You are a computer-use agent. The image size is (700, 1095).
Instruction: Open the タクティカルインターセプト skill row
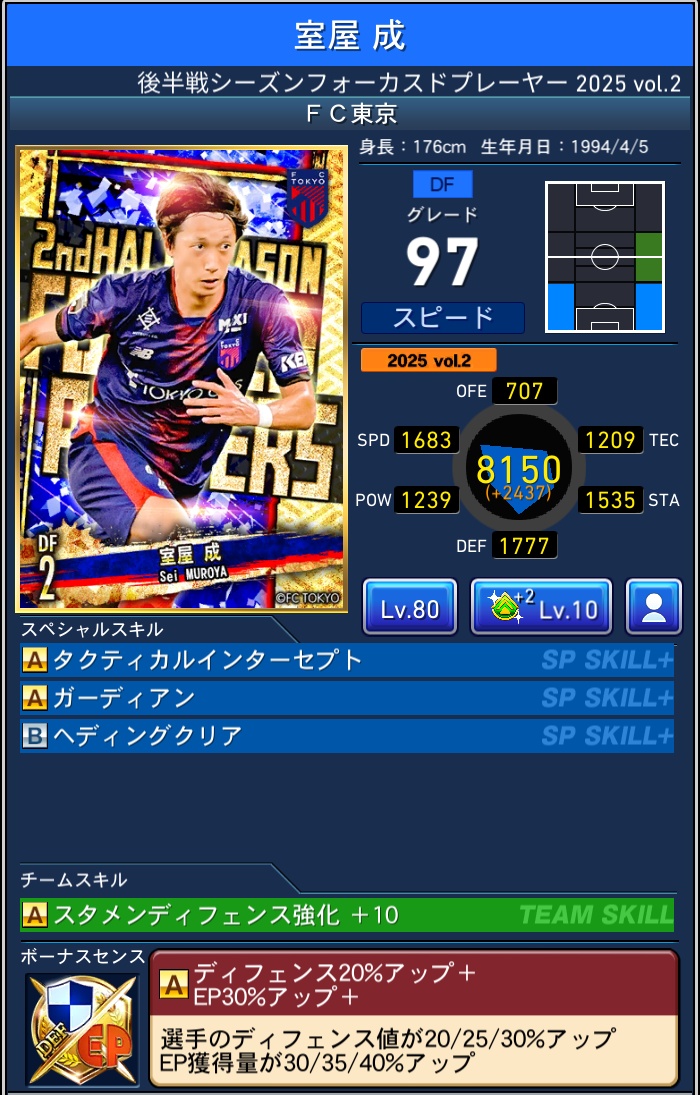tap(347, 660)
